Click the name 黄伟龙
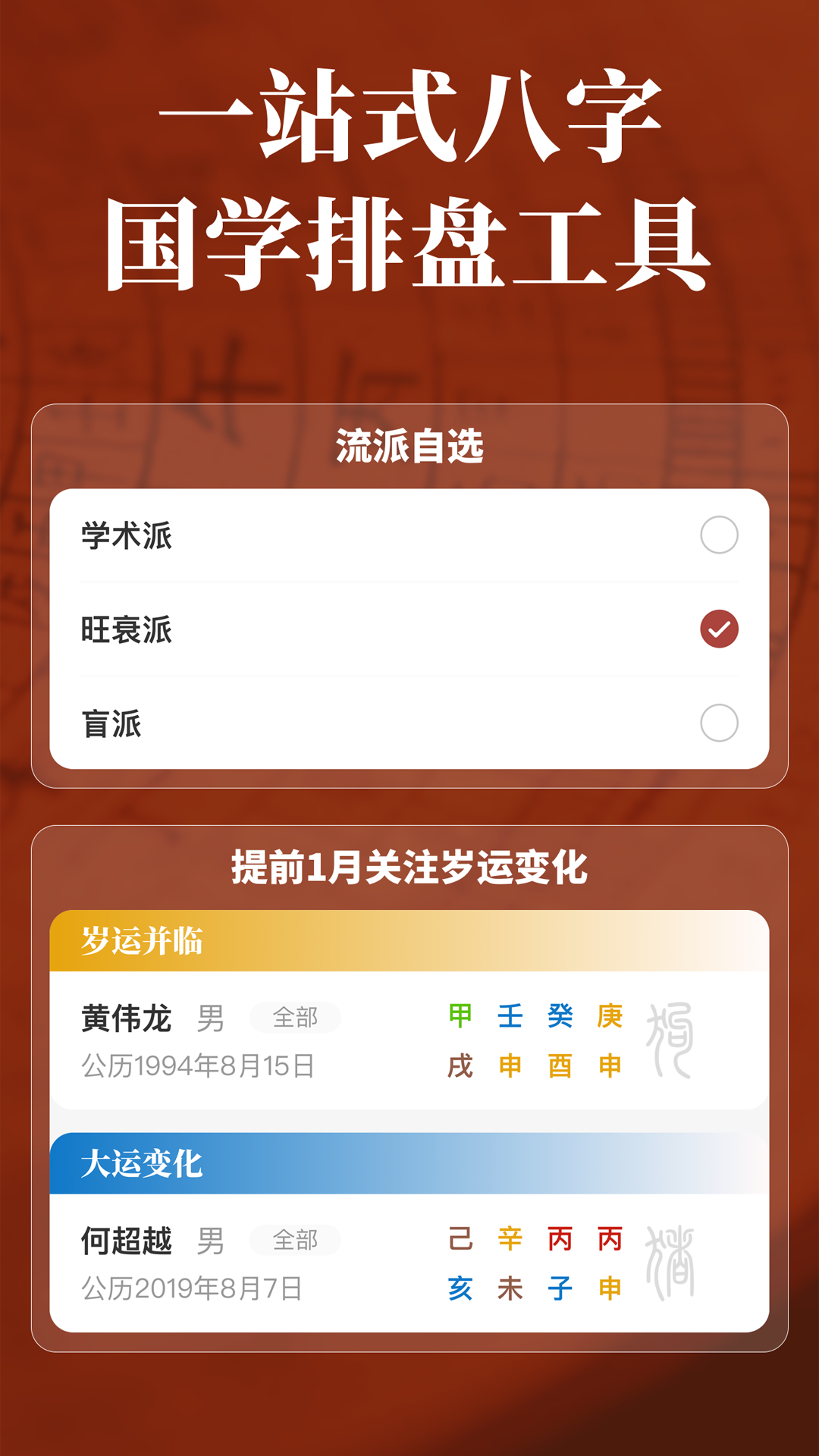Image resolution: width=819 pixels, height=1456 pixels. (x=127, y=1019)
